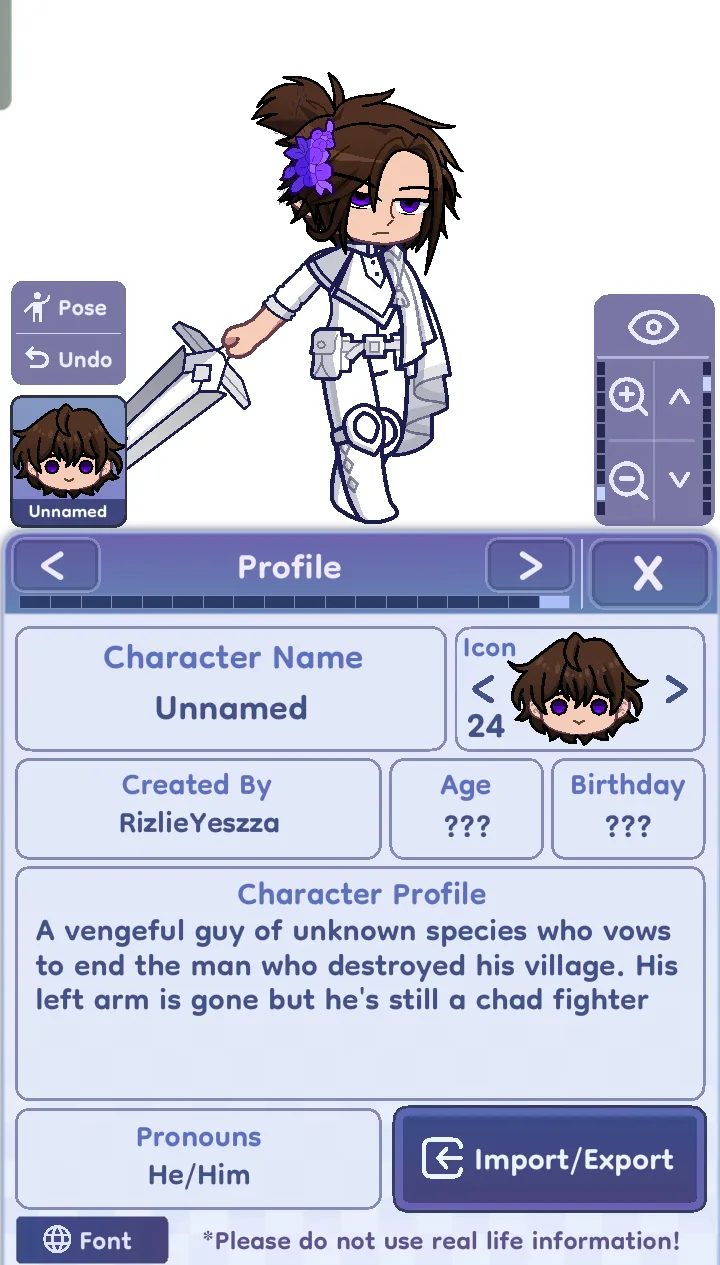Zoom out of the character
Image resolution: width=720 pixels, height=1265 pixels.
628,481
